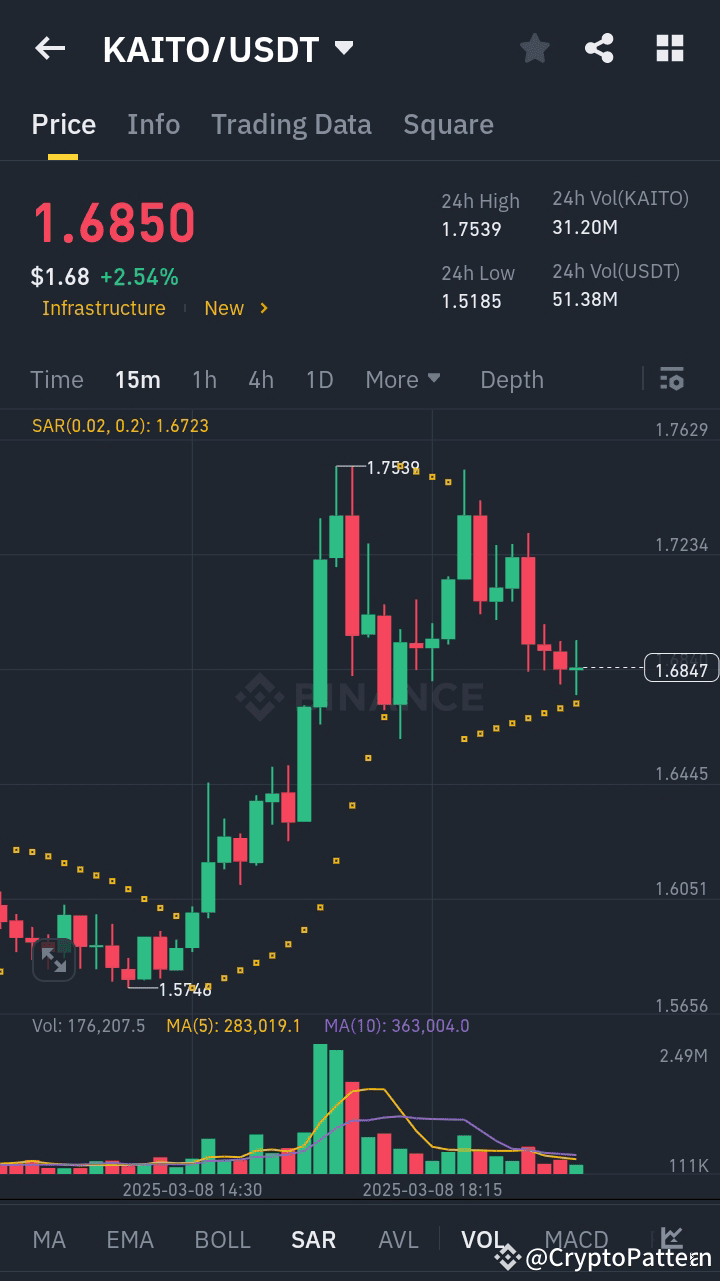Select the EMA indicator

(130, 1239)
